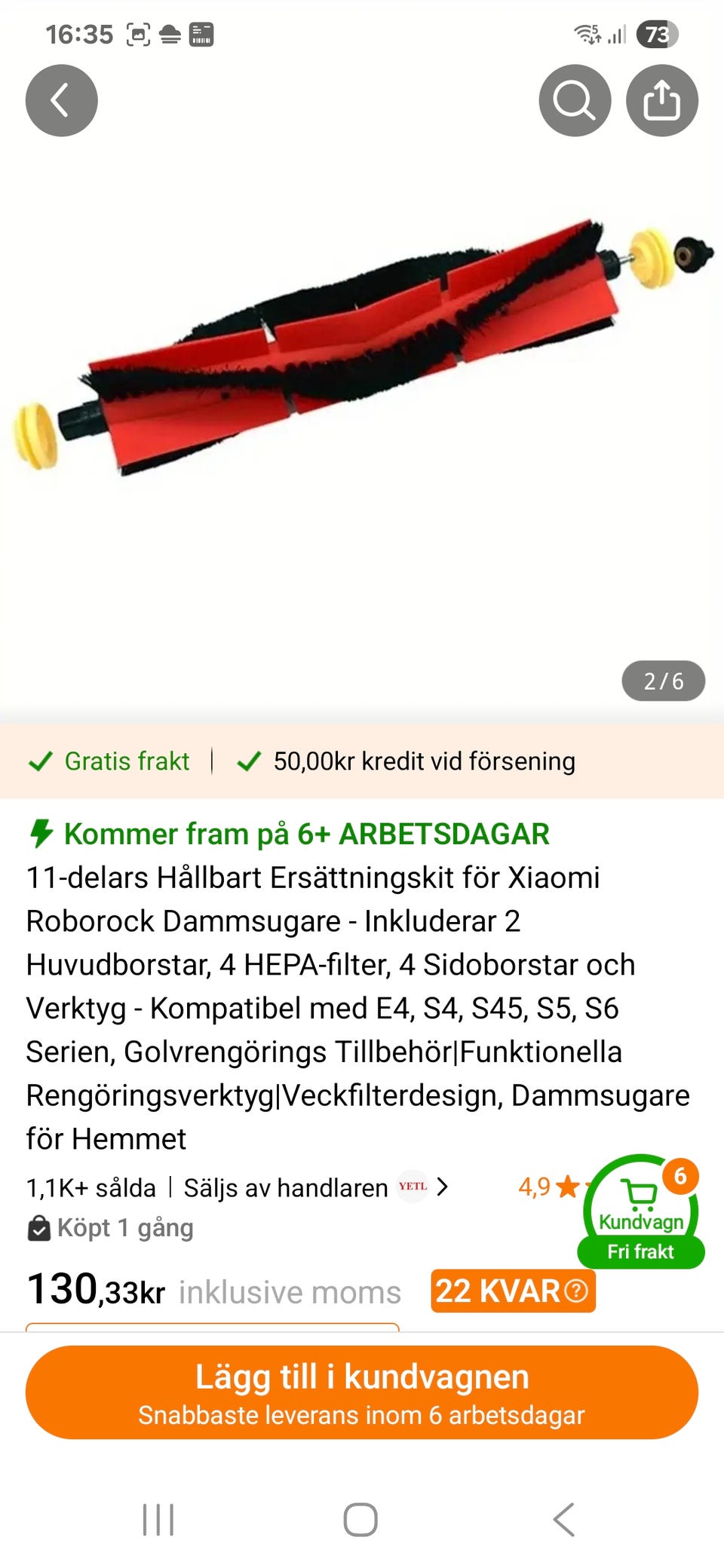This screenshot has width=724, height=1568.
Task: Share this product via the share icon
Action: click(x=662, y=100)
